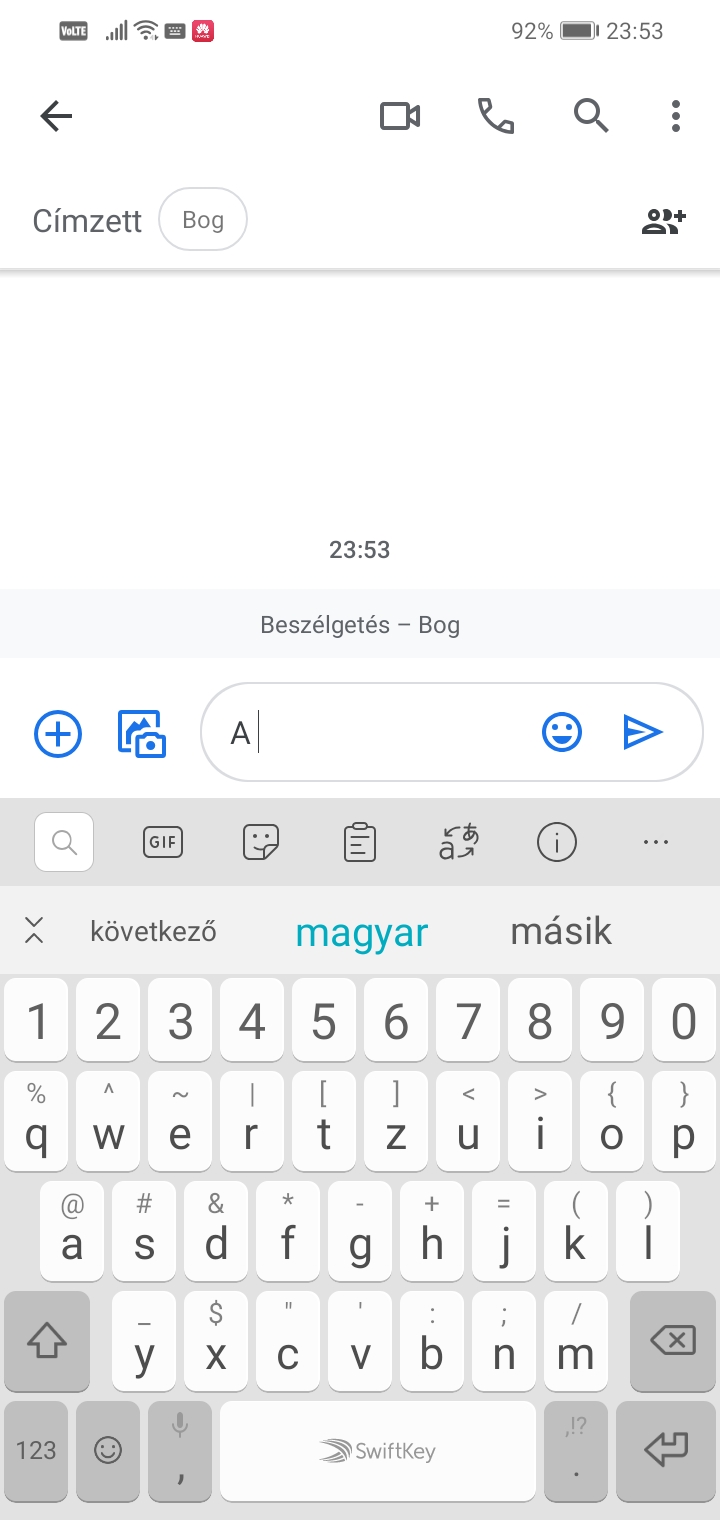Start a video call

point(400,117)
